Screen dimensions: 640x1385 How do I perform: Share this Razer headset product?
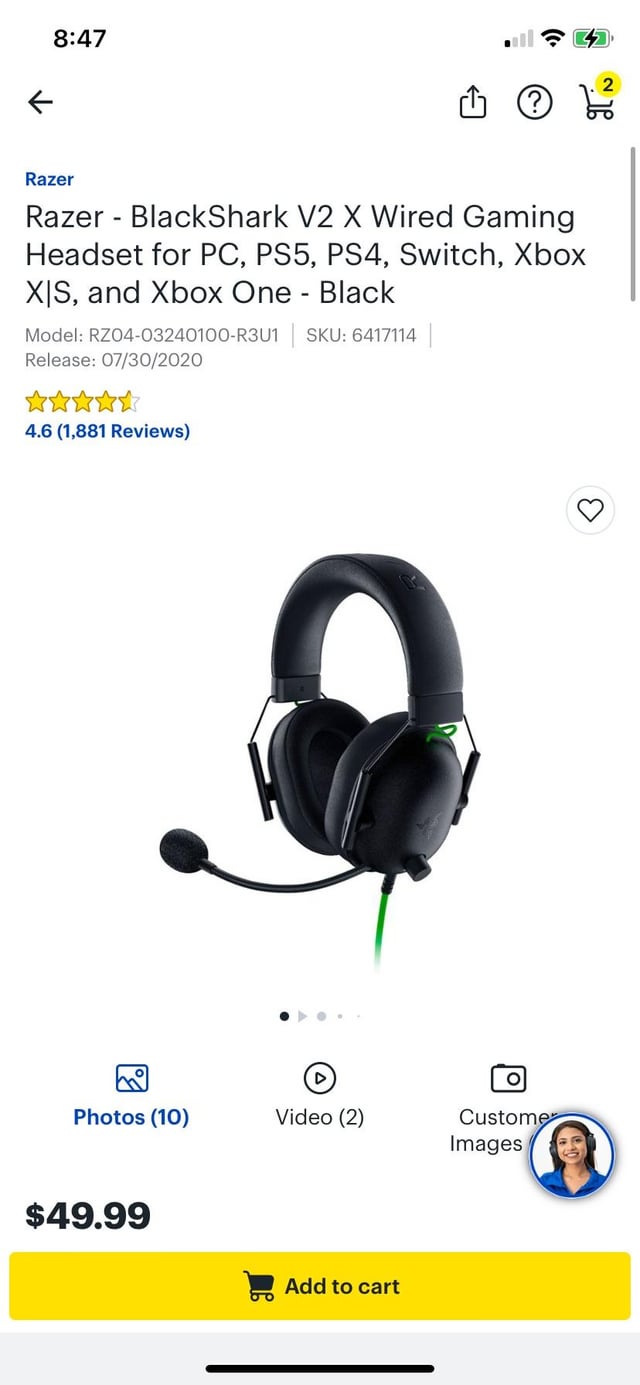473,102
